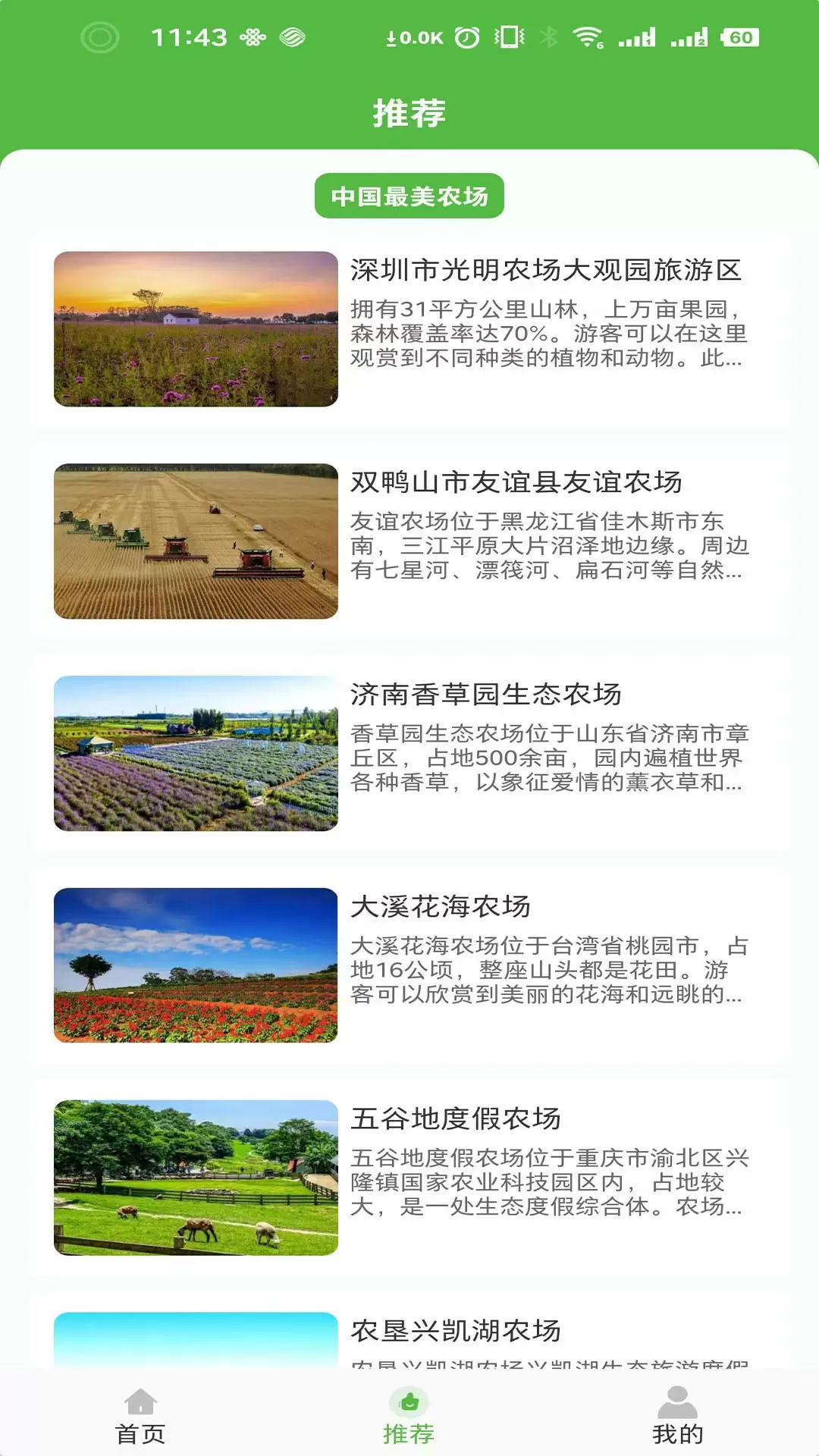Open 深圳市光明农场大观园旅游区 card
This screenshot has height=1456, width=819.
(x=409, y=329)
